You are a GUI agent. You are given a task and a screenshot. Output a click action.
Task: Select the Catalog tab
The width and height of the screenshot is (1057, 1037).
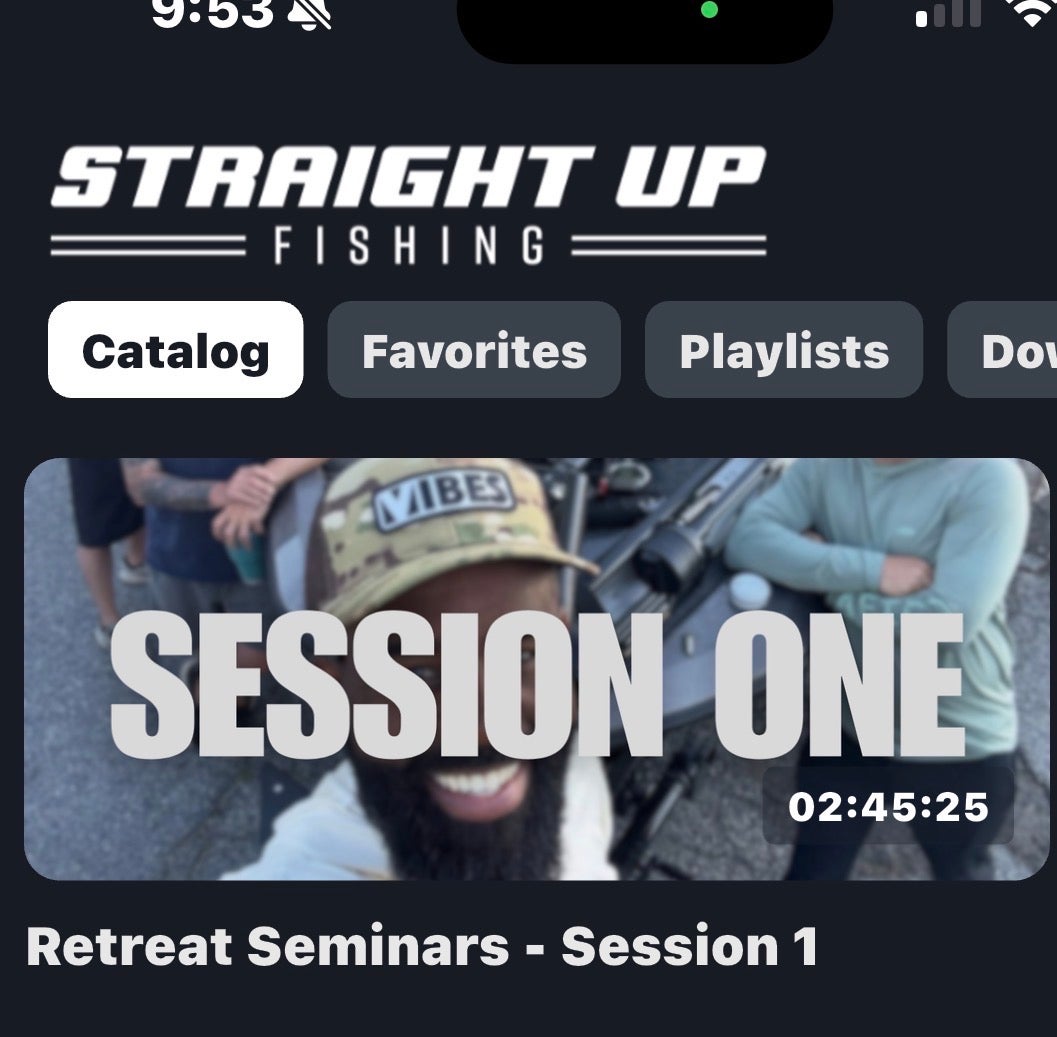(x=175, y=351)
